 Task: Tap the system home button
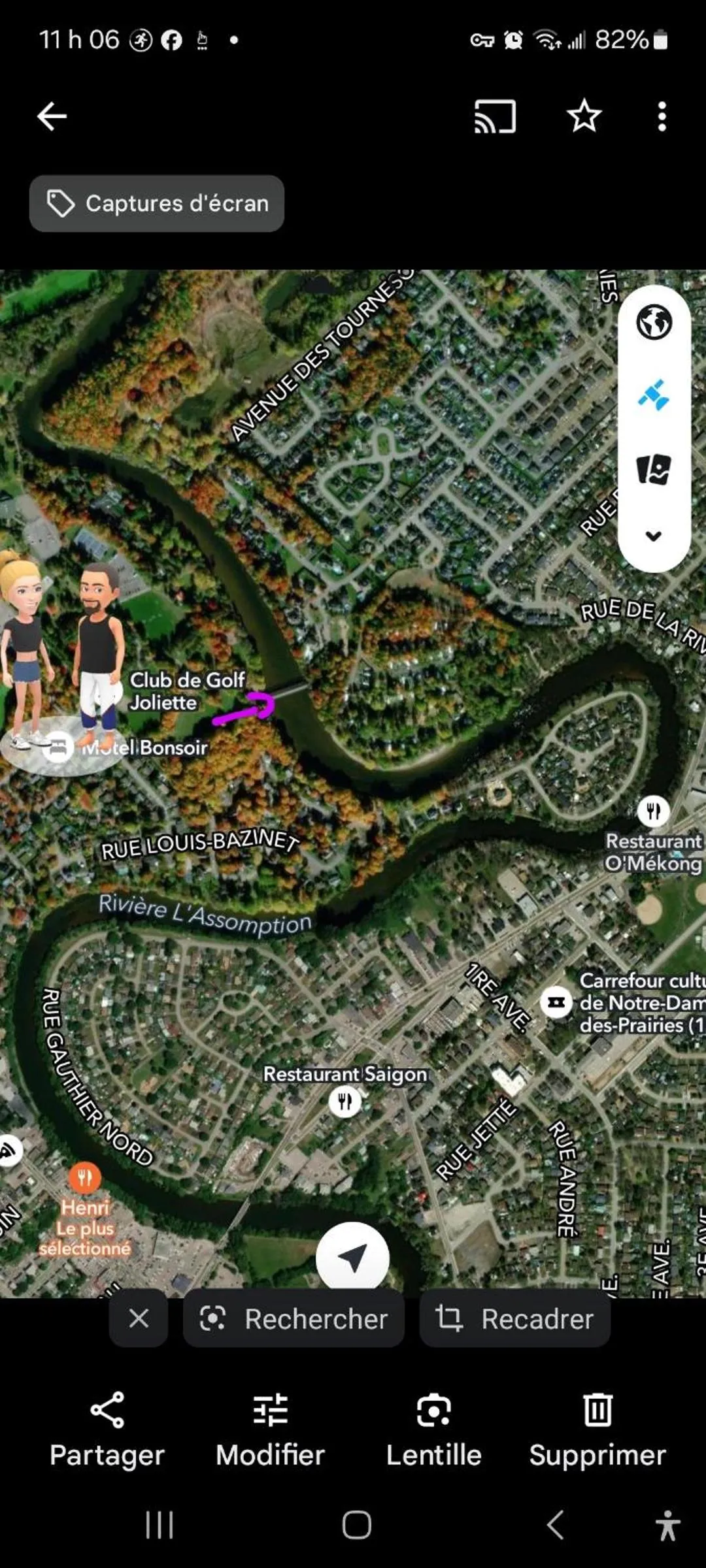click(x=356, y=1526)
